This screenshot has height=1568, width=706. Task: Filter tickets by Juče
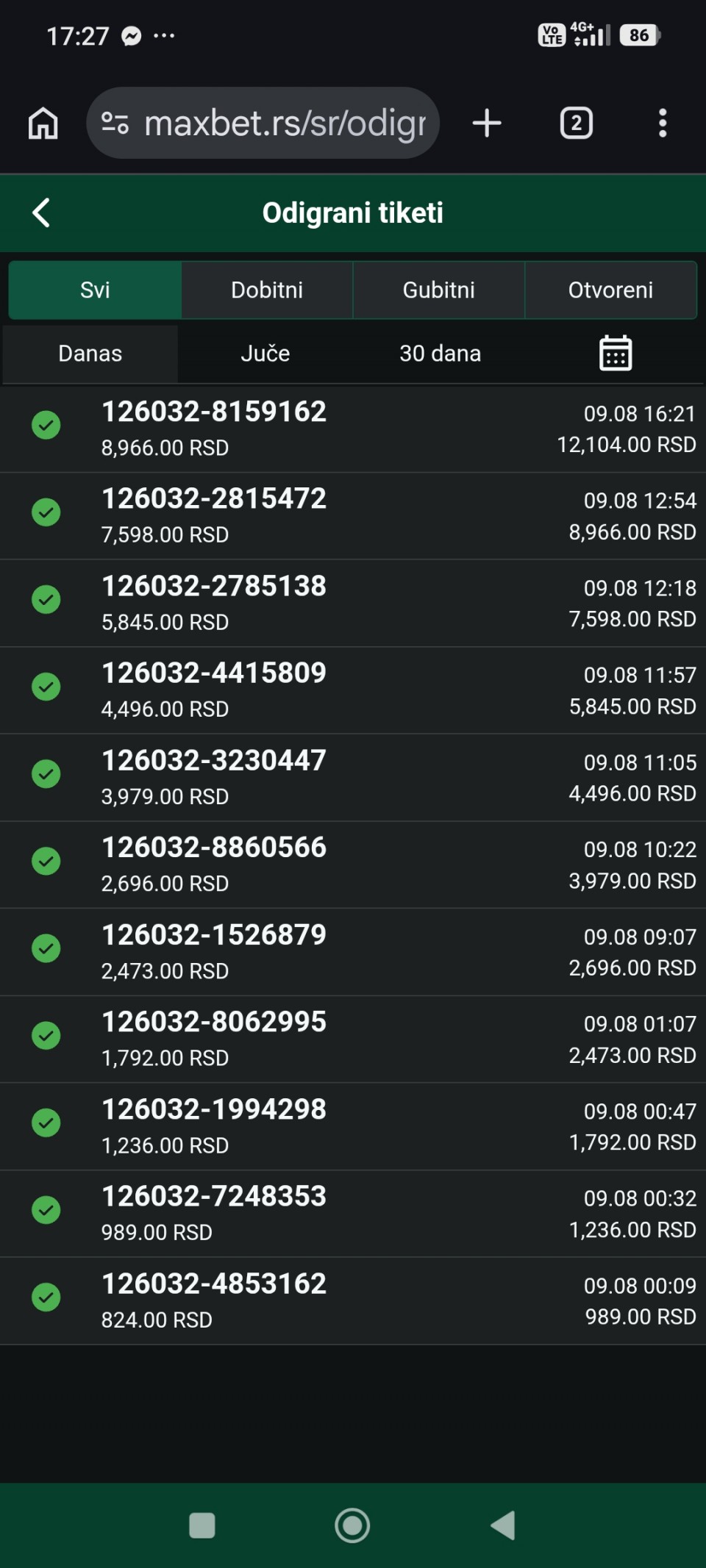[265, 354]
